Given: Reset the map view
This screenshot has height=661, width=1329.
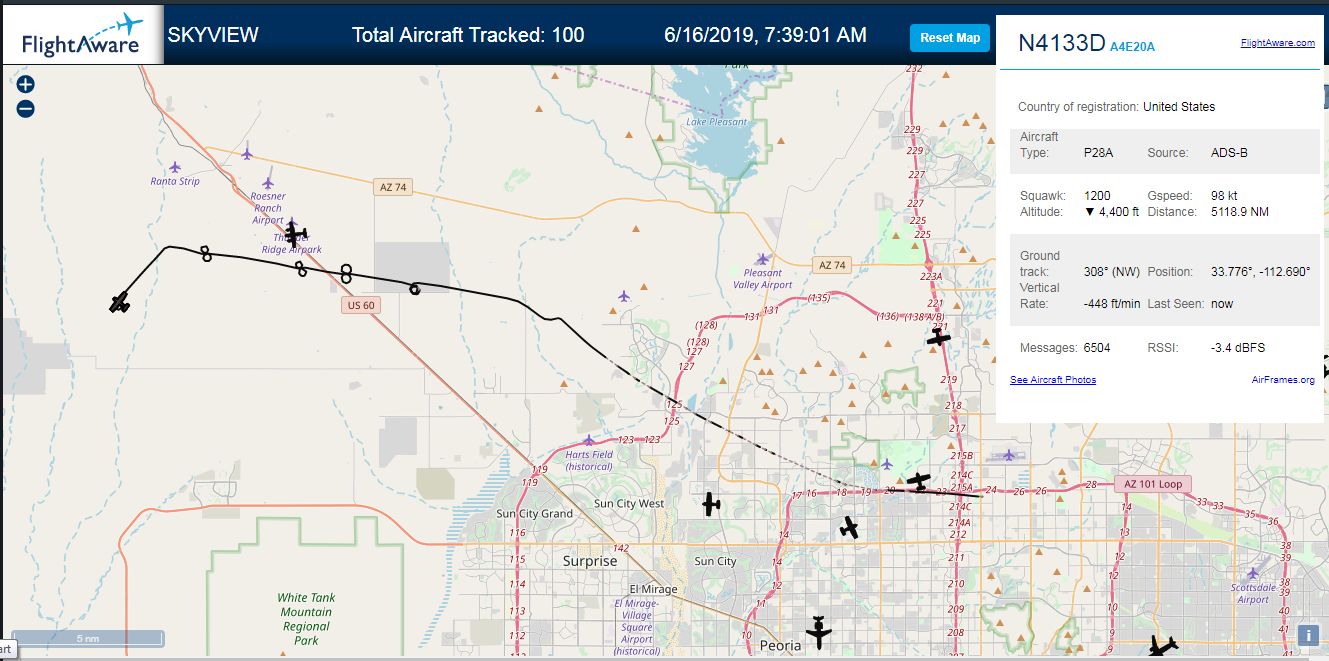Looking at the screenshot, I should point(949,38).
